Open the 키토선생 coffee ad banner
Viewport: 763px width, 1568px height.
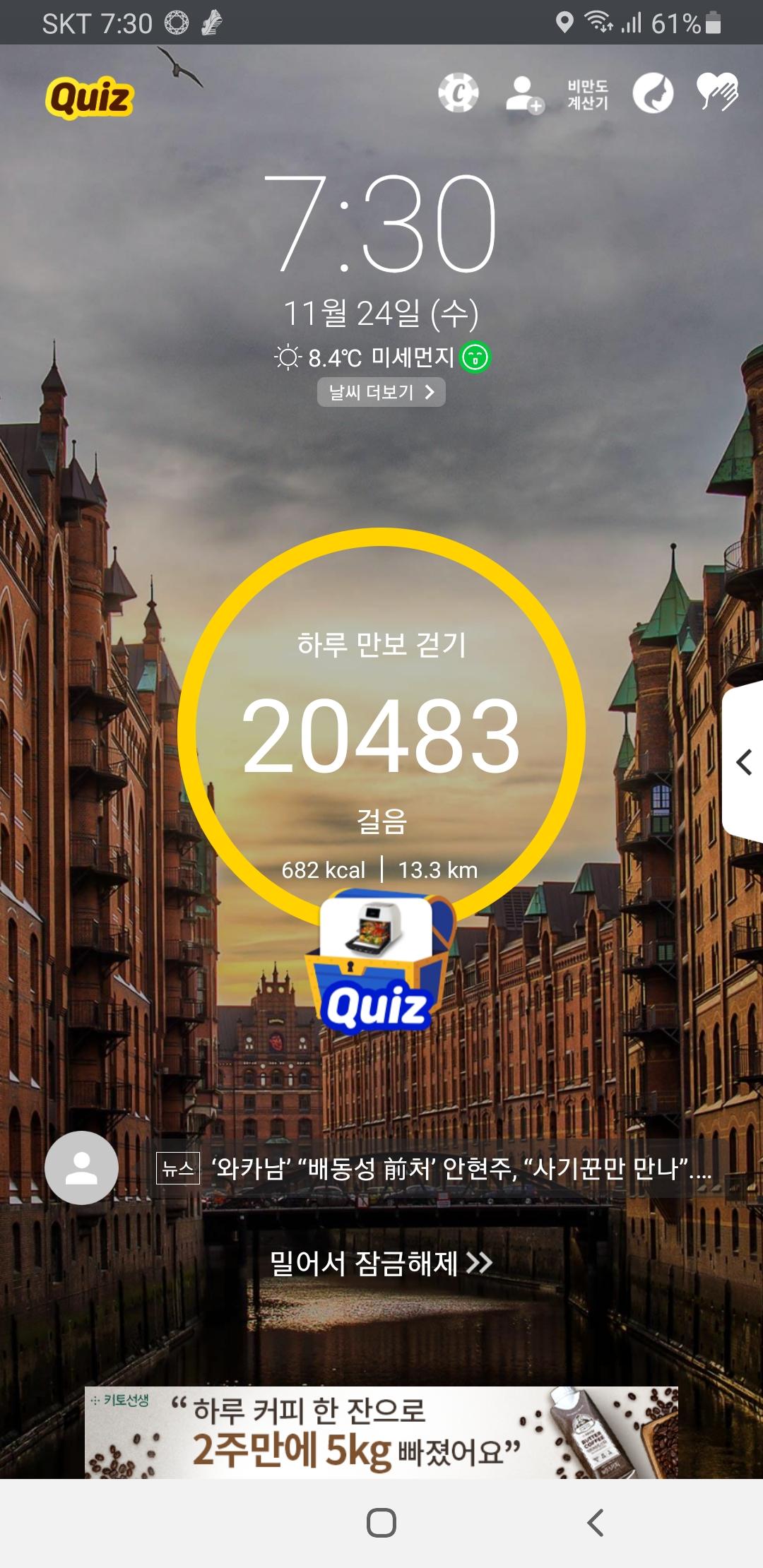tap(381, 1432)
